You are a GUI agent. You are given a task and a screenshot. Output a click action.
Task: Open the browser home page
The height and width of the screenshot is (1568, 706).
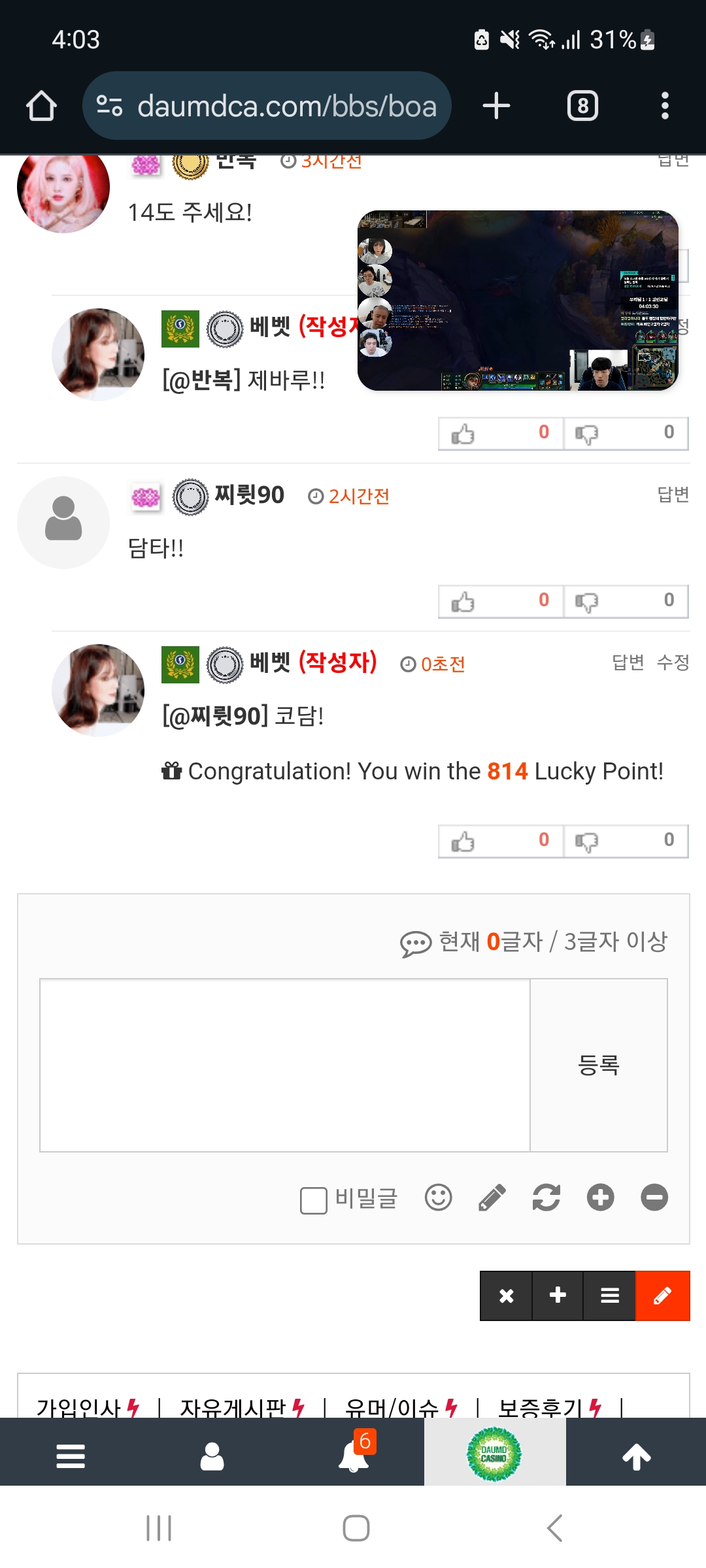pyautogui.click(x=41, y=106)
